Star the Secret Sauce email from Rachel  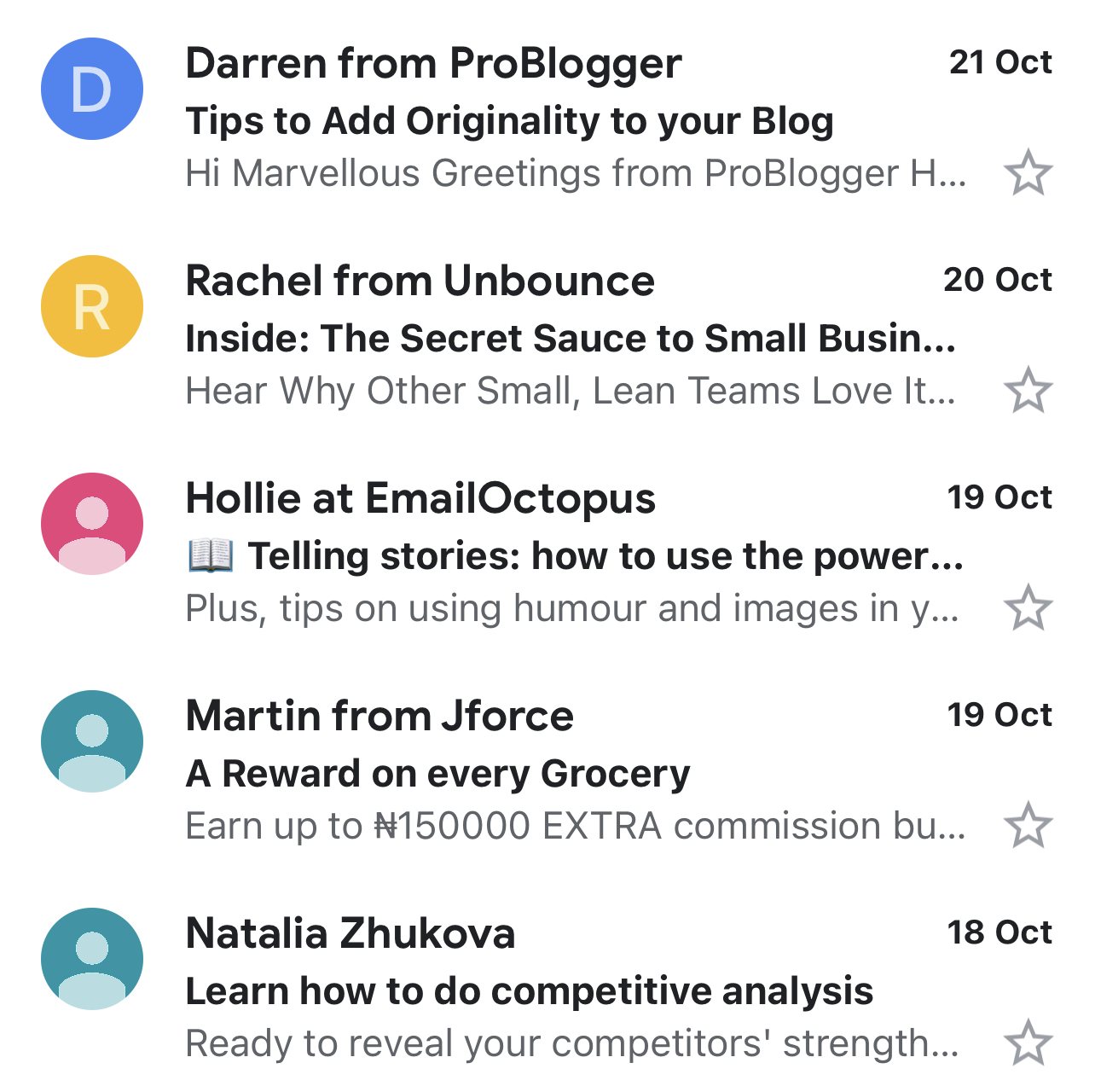pos(1028,391)
